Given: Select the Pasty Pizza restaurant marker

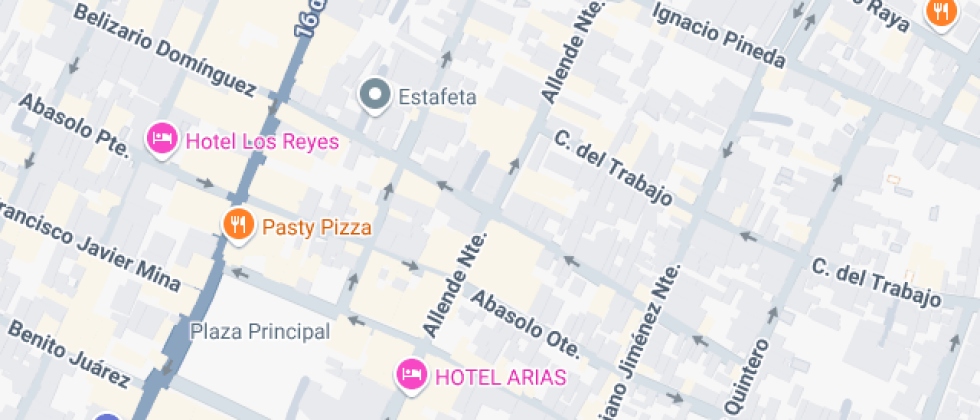Looking at the screenshot, I should (x=237, y=225).
